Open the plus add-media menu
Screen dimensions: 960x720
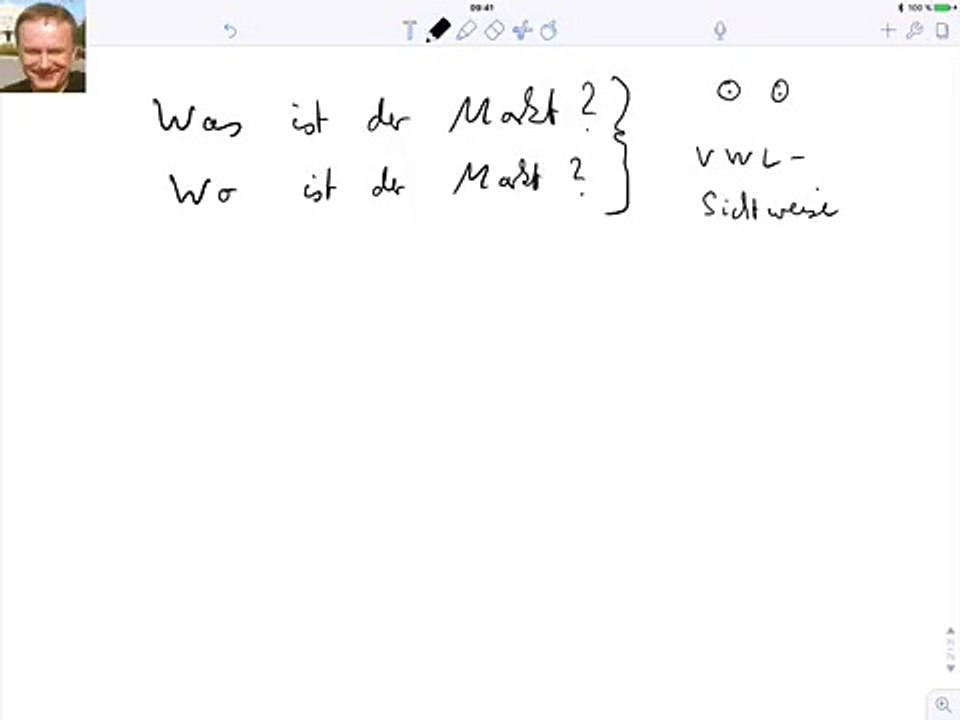point(887,30)
